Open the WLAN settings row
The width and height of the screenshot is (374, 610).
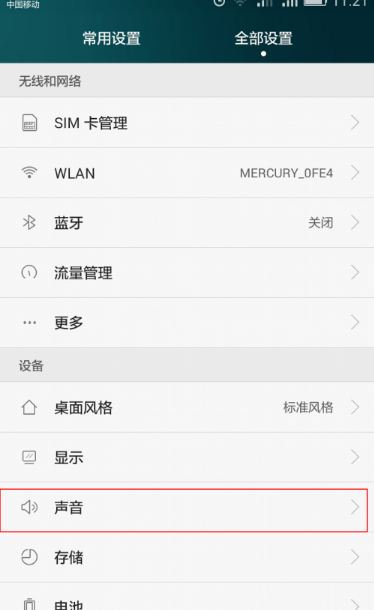[x=187, y=173]
